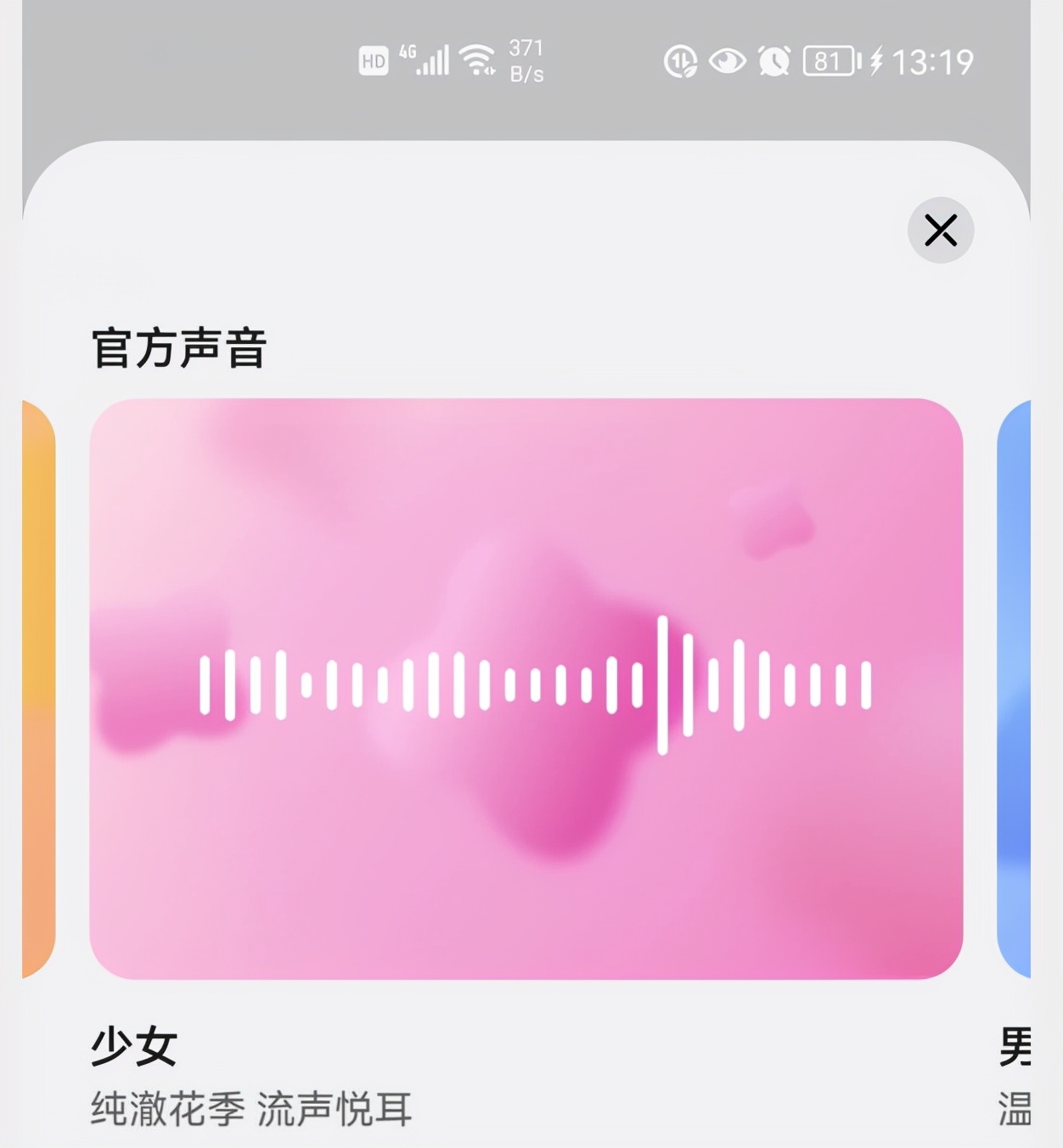Screen dimensions: 1063x1148
Task: Select the Wi-Fi icon in the status bar
Action: click(x=475, y=58)
